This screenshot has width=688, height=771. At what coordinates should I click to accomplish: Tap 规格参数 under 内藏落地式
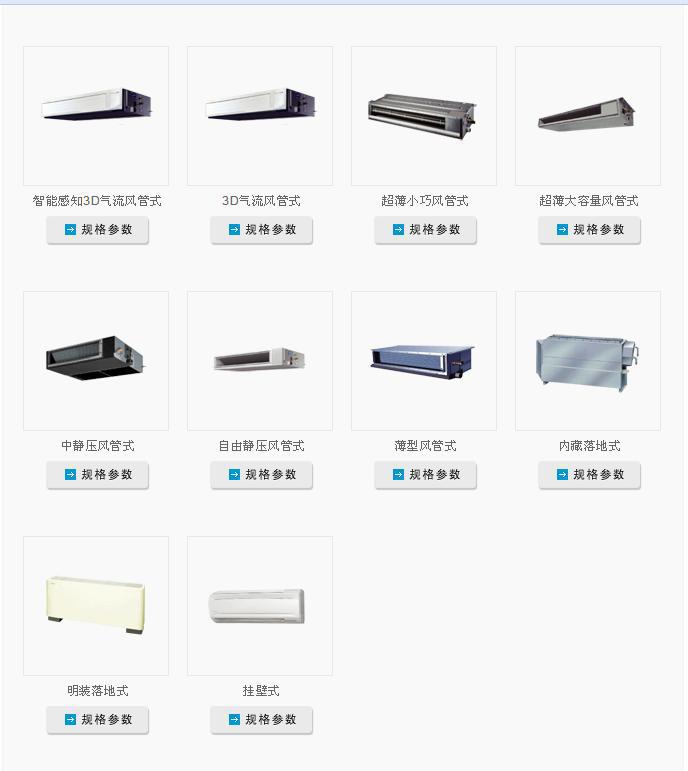pos(589,475)
